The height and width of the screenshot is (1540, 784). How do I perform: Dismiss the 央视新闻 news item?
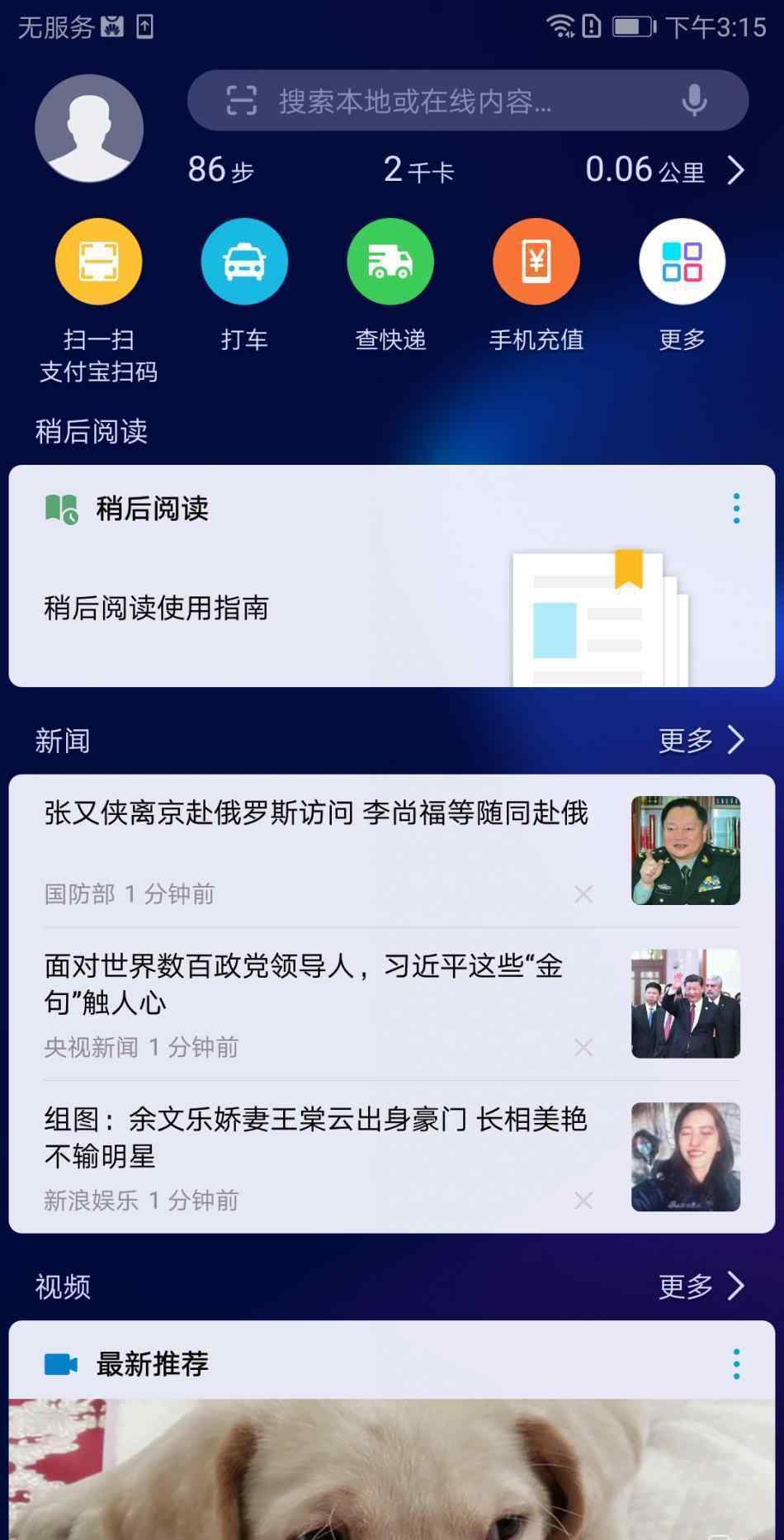tap(583, 1047)
